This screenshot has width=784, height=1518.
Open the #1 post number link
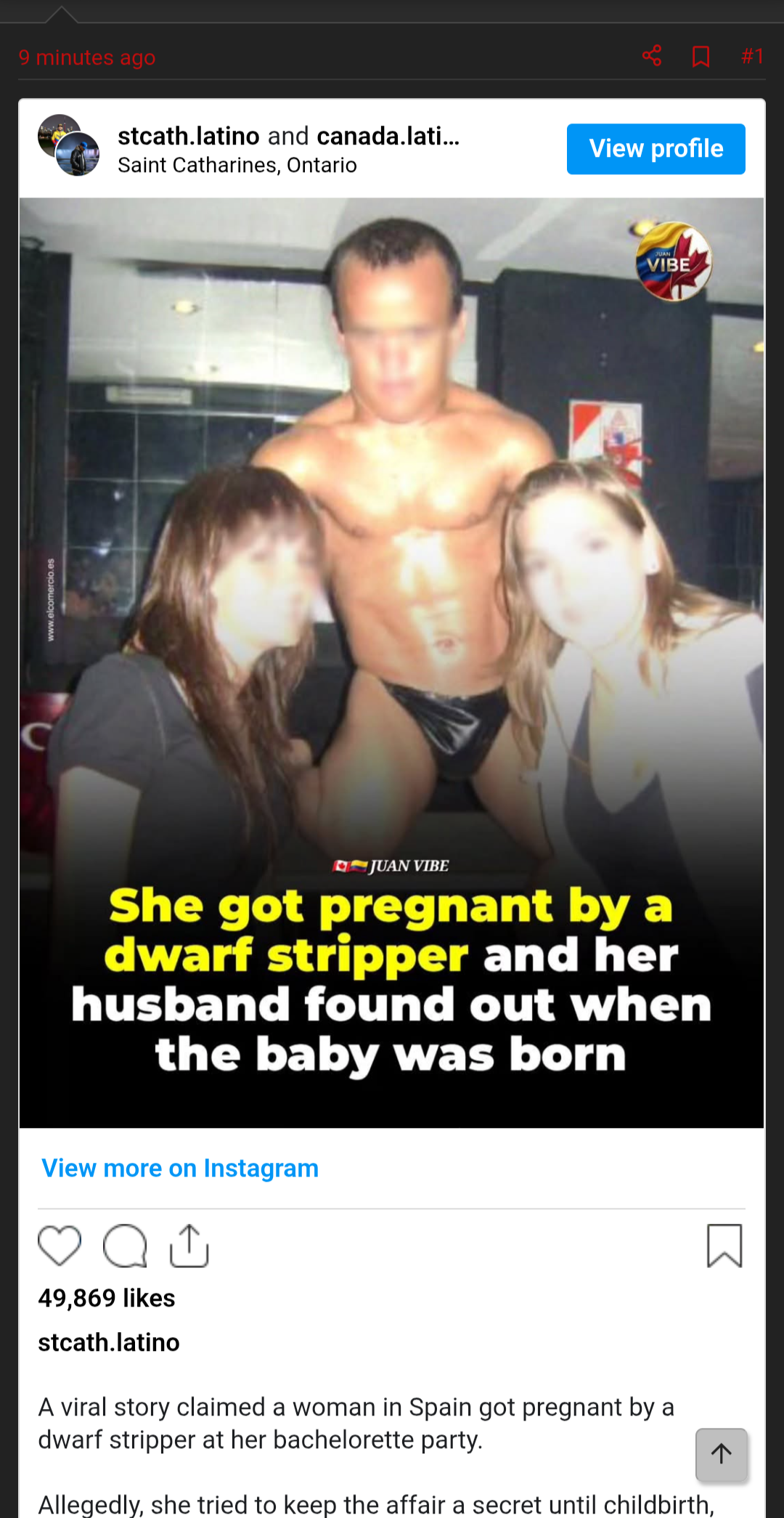[x=752, y=56]
